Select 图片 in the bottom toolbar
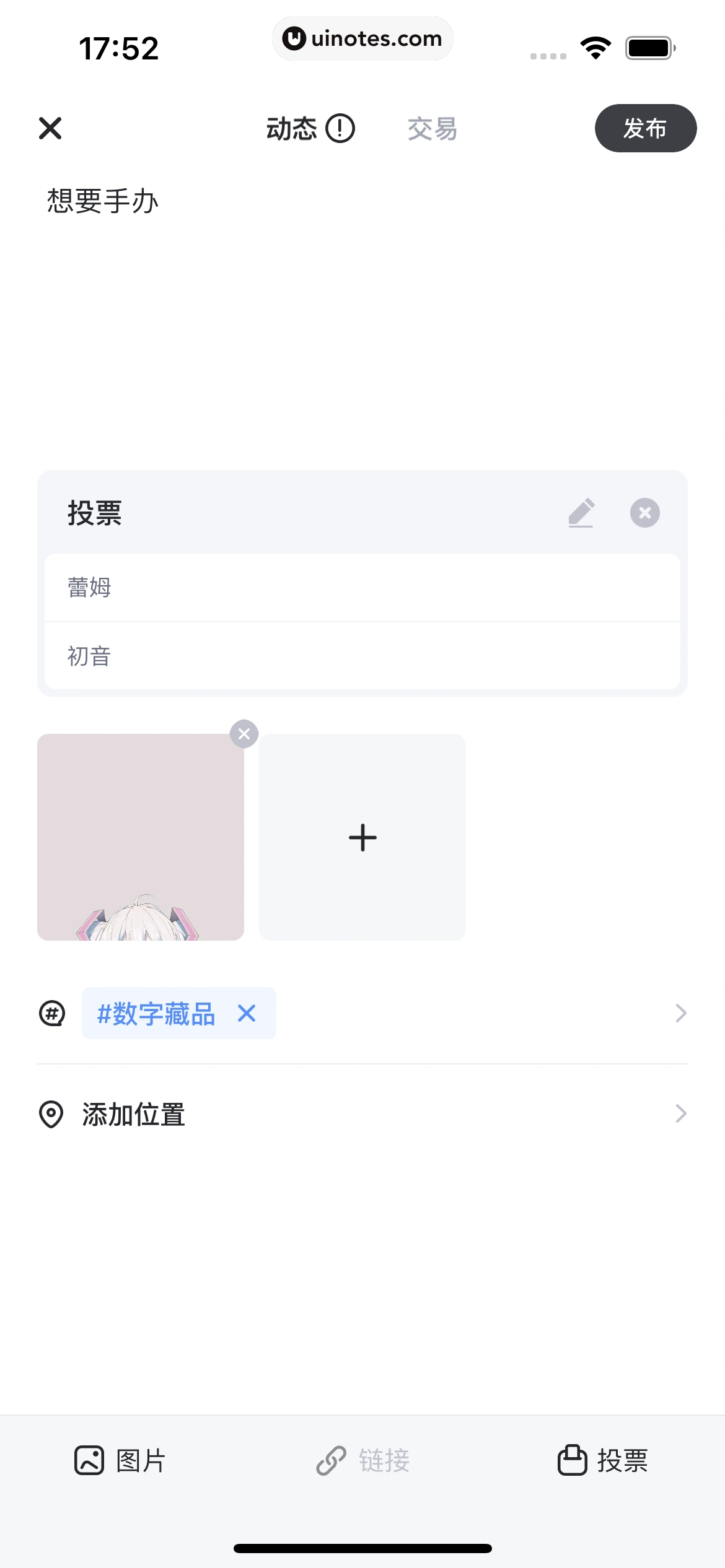This screenshot has height=1568, width=725. click(x=120, y=1460)
